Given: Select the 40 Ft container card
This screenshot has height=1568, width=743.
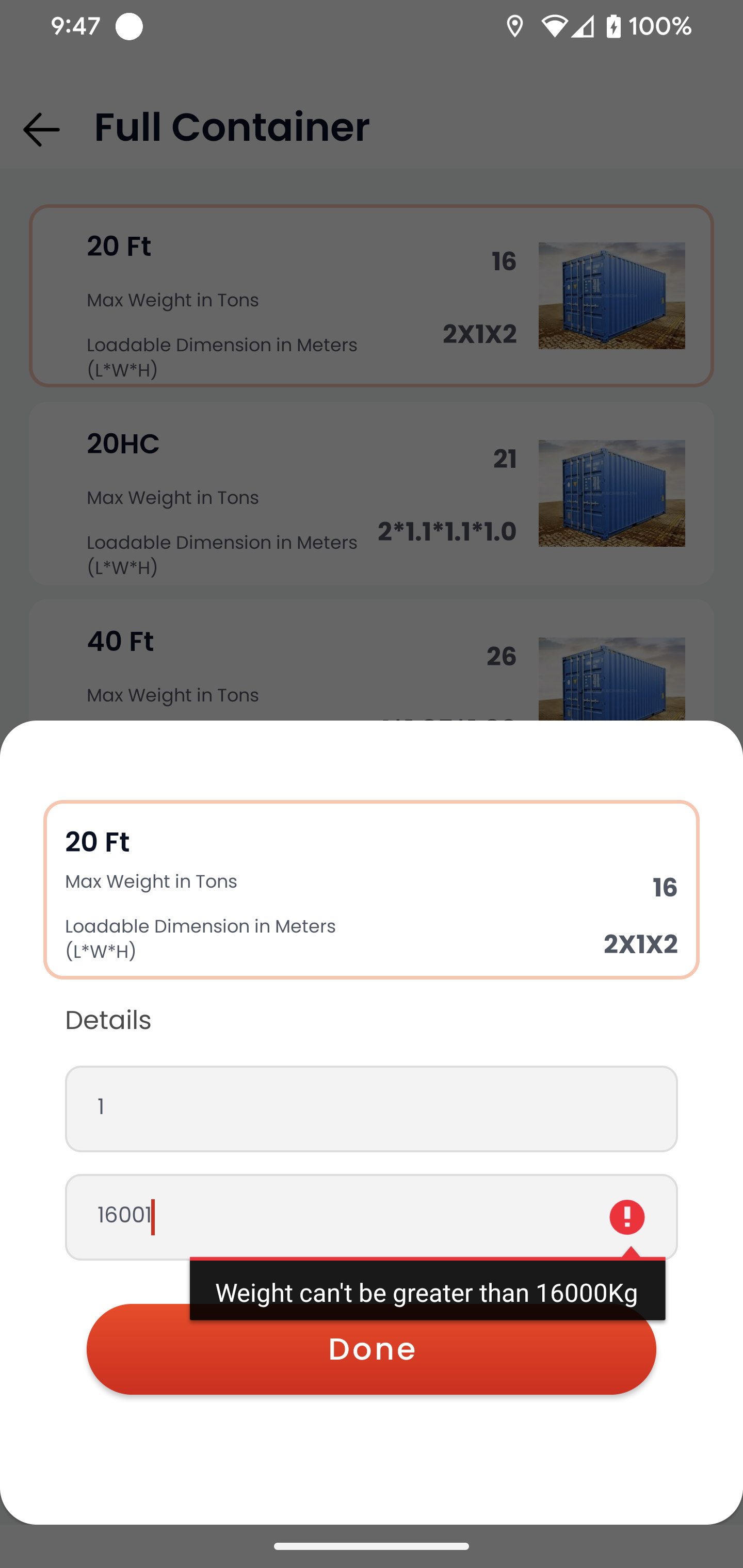Looking at the screenshot, I should pyautogui.click(x=371, y=660).
